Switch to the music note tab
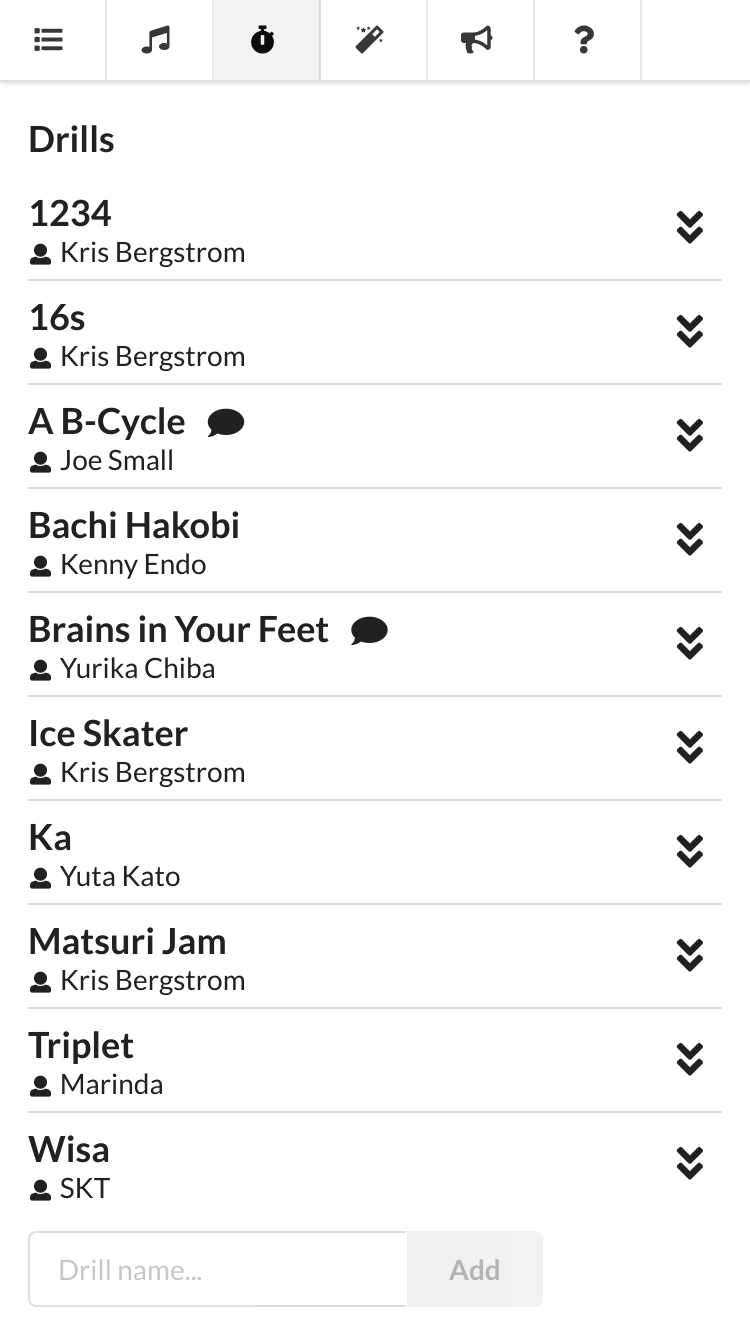Screen dimensions: 750x1333 pyautogui.click(x=159, y=40)
